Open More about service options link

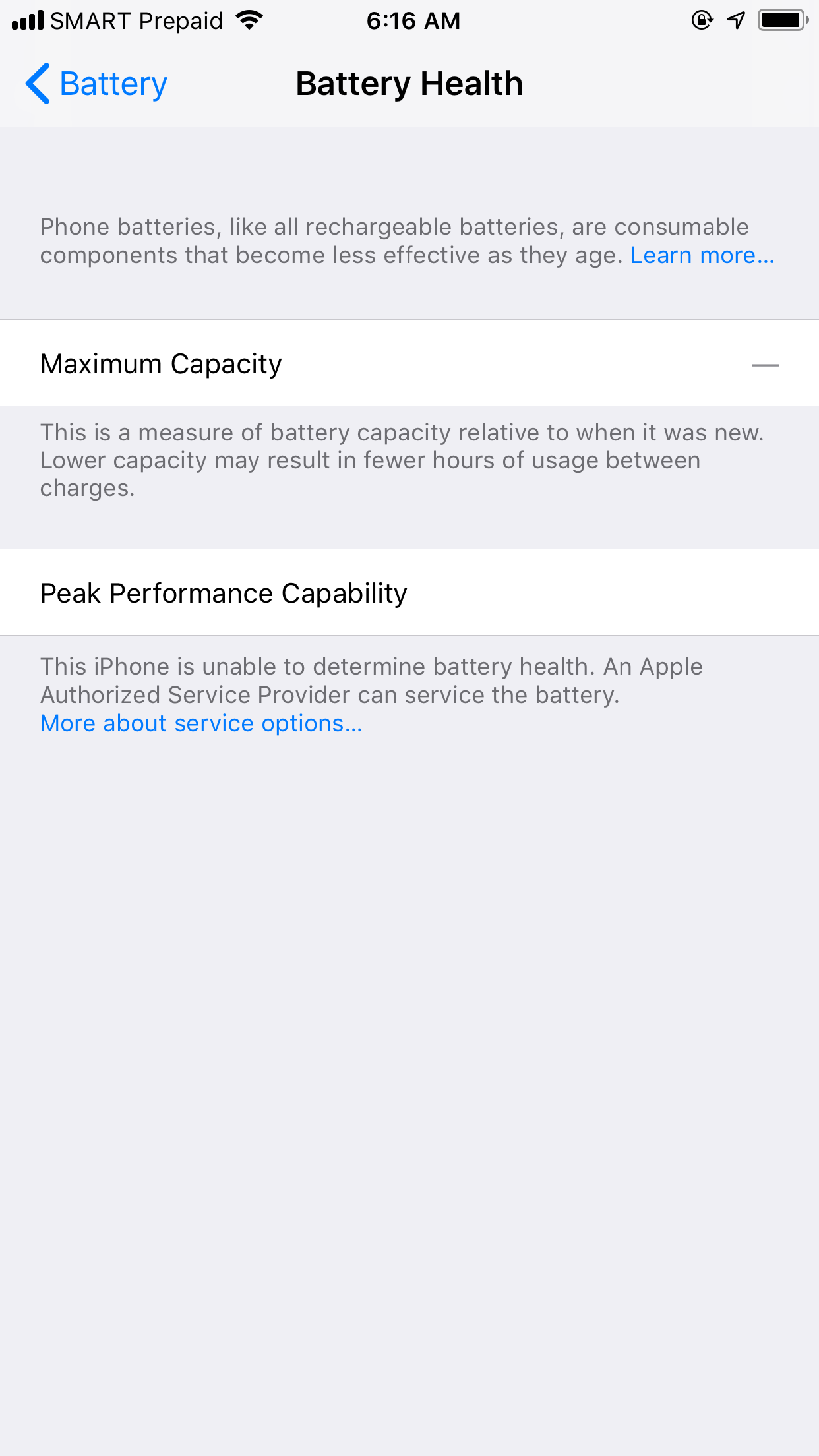(201, 723)
